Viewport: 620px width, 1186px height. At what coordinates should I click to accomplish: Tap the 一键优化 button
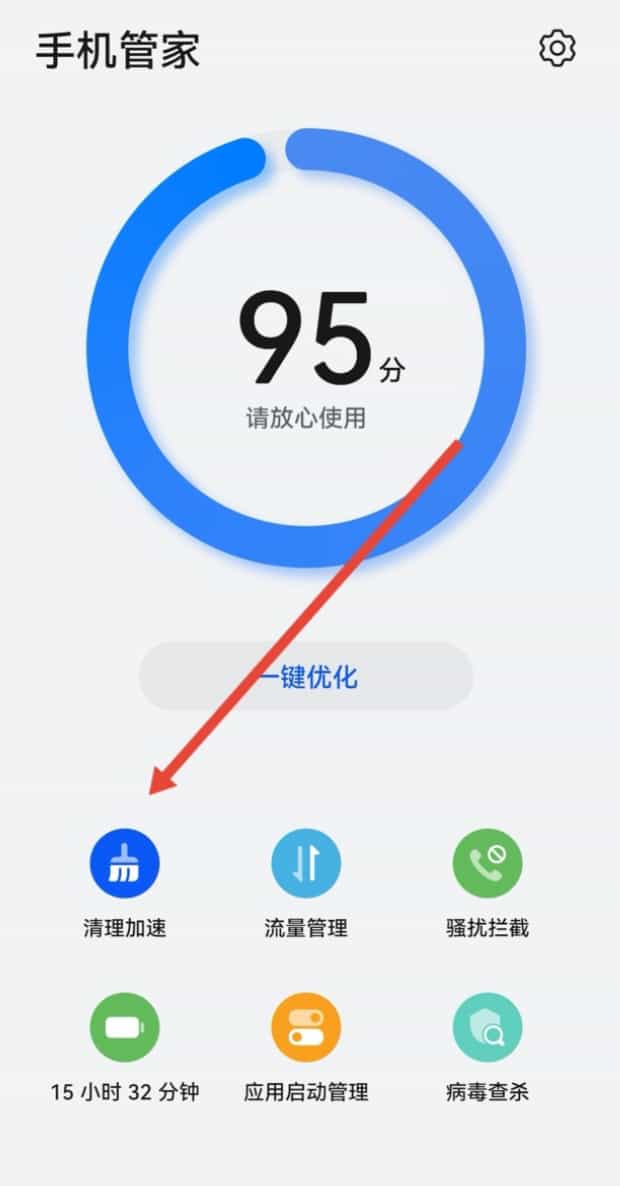(x=306, y=677)
